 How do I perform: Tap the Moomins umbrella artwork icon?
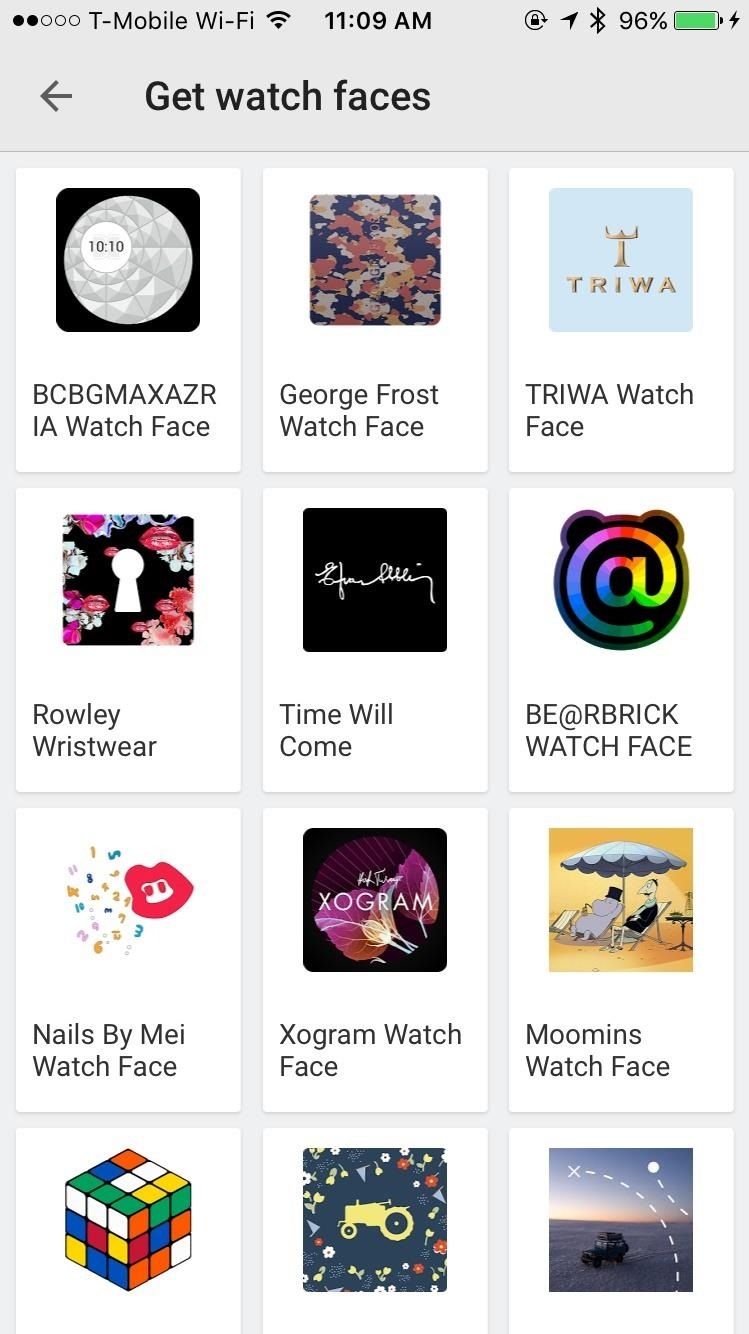[620, 899]
